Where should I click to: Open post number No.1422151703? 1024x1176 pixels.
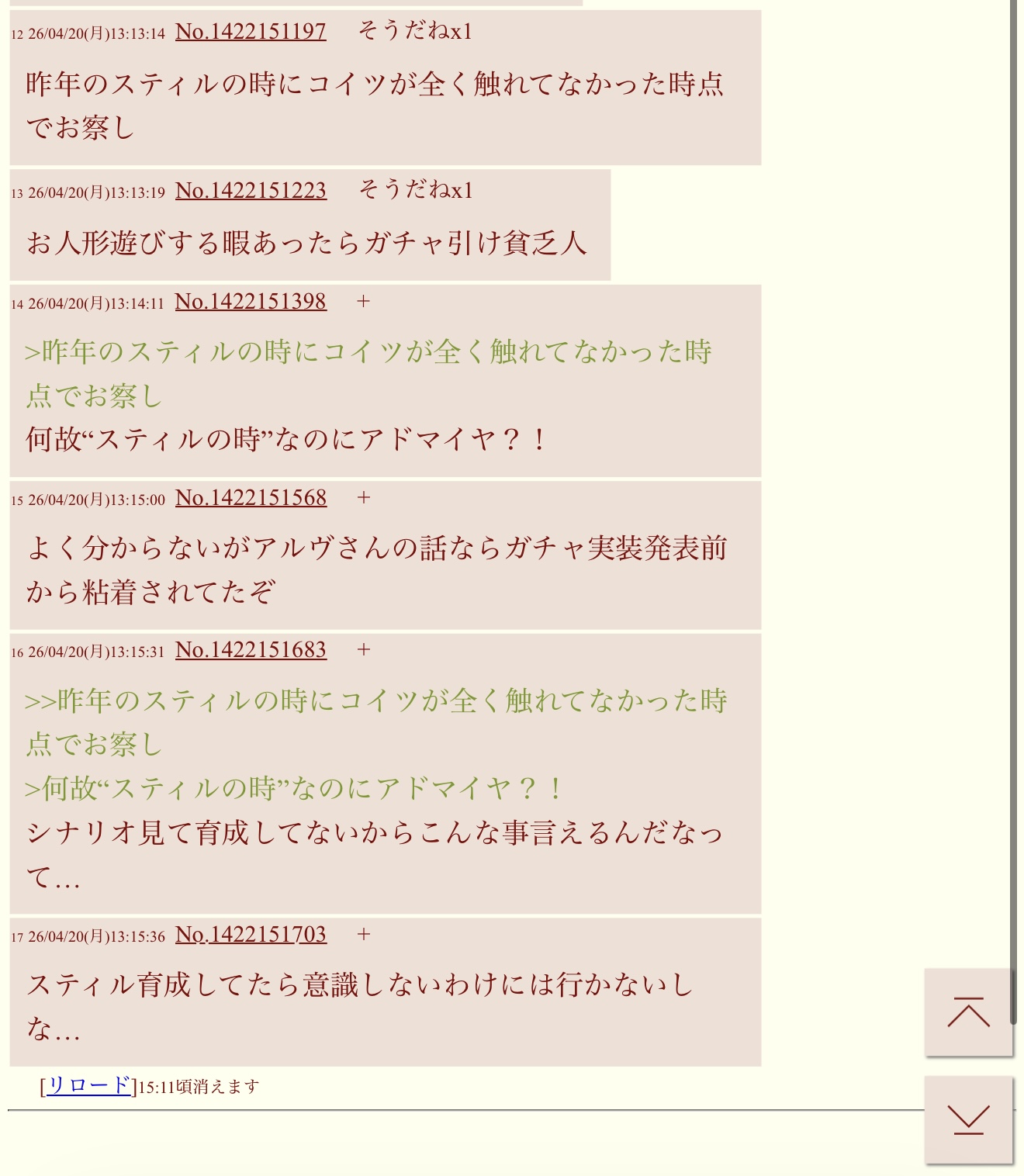pos(251,935)
